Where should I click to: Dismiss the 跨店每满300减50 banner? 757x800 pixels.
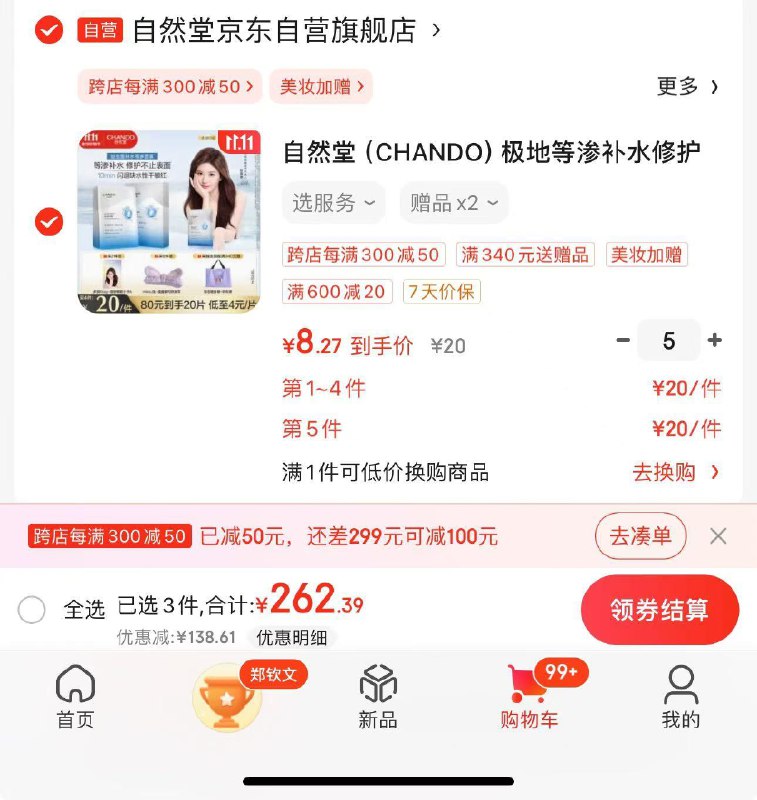point(718,536)
